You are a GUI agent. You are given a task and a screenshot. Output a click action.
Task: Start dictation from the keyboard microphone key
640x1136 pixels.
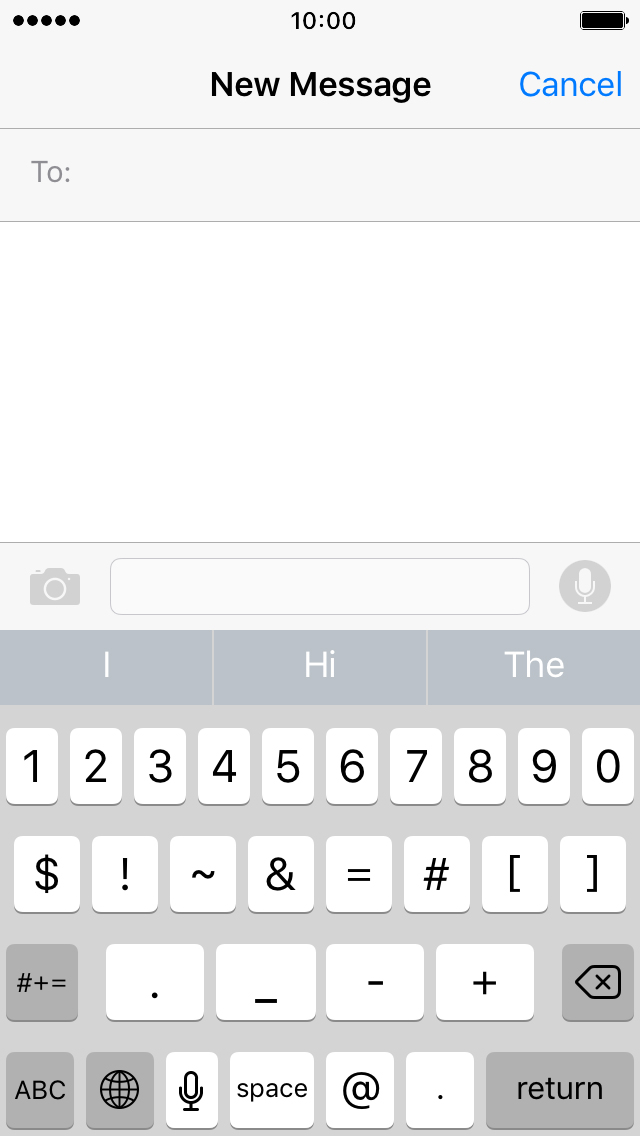[x=191, y=1090]
